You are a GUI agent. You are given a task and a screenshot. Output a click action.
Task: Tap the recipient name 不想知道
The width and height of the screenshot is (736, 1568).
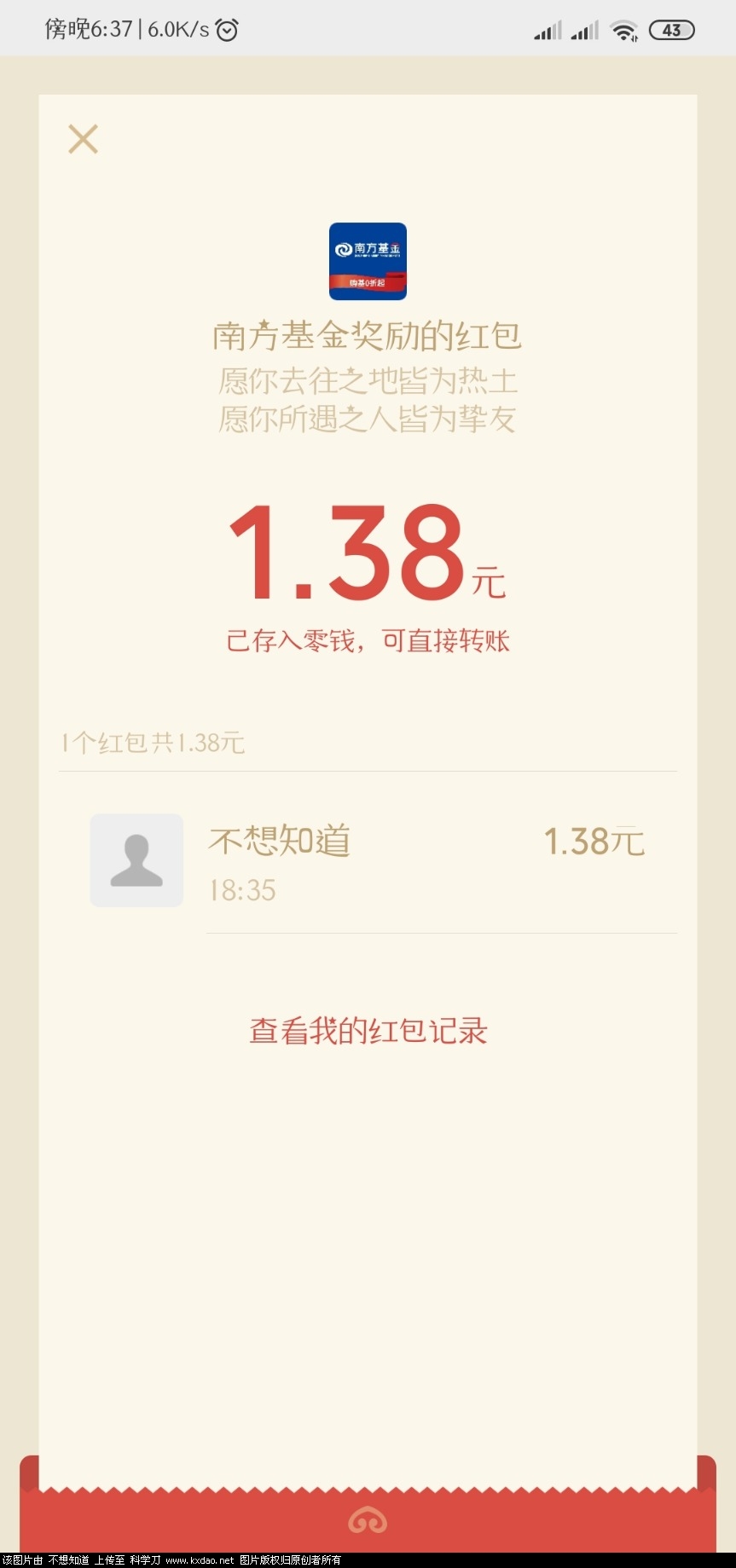279,841
